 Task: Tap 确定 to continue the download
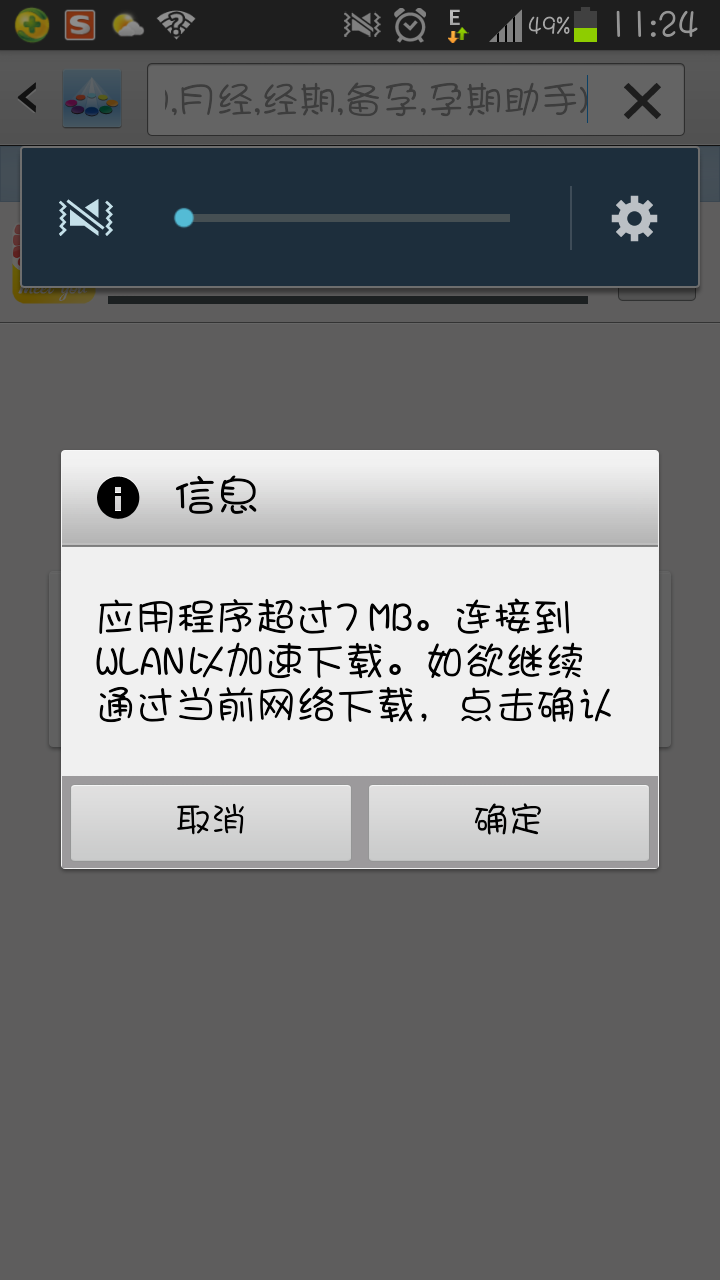[x=508, y=822]
